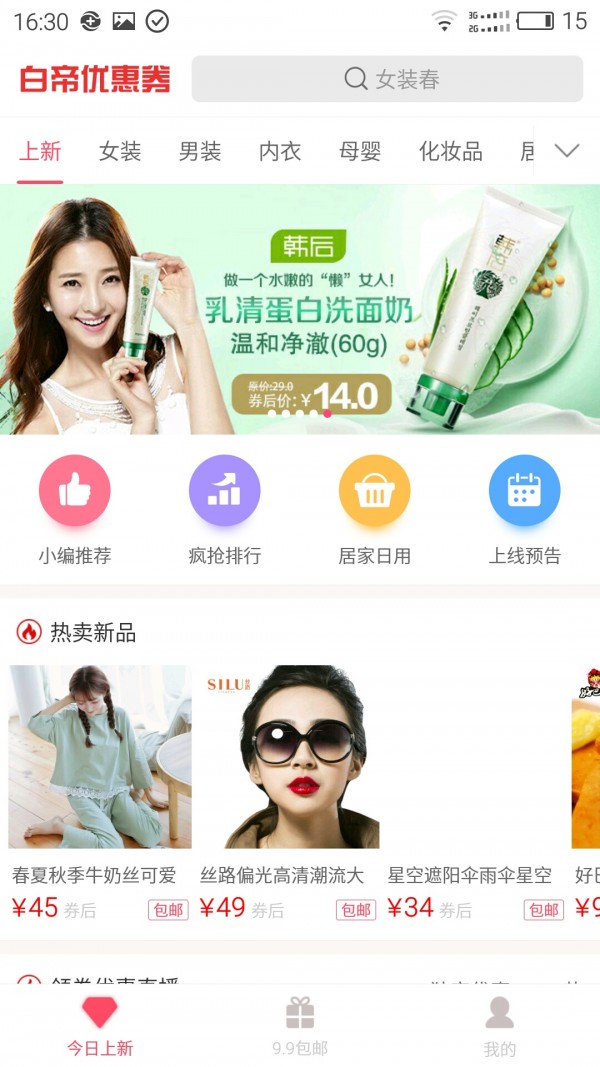Screen dimensions: 600x1067
Task: Select the 内衣 category tab
Action: pyautogui.click(x=280, y=152)
